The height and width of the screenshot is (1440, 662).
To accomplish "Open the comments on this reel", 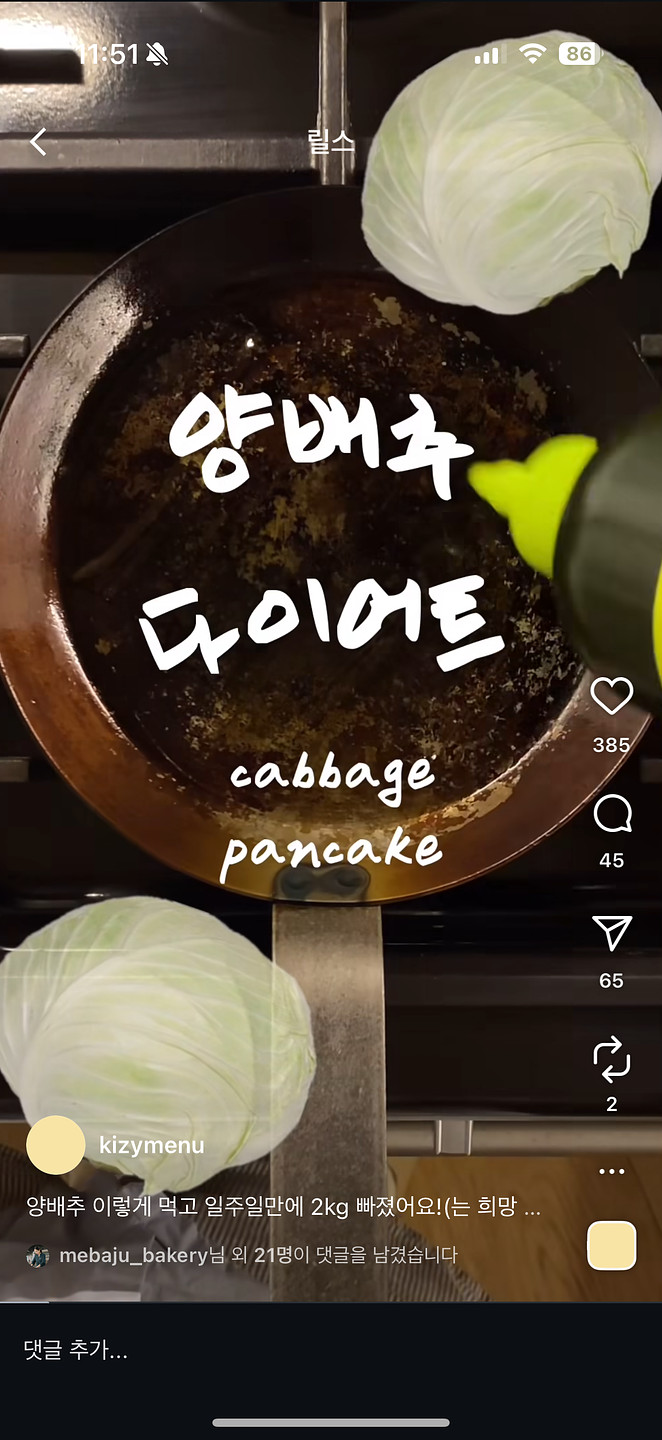I will coord(611,815).
